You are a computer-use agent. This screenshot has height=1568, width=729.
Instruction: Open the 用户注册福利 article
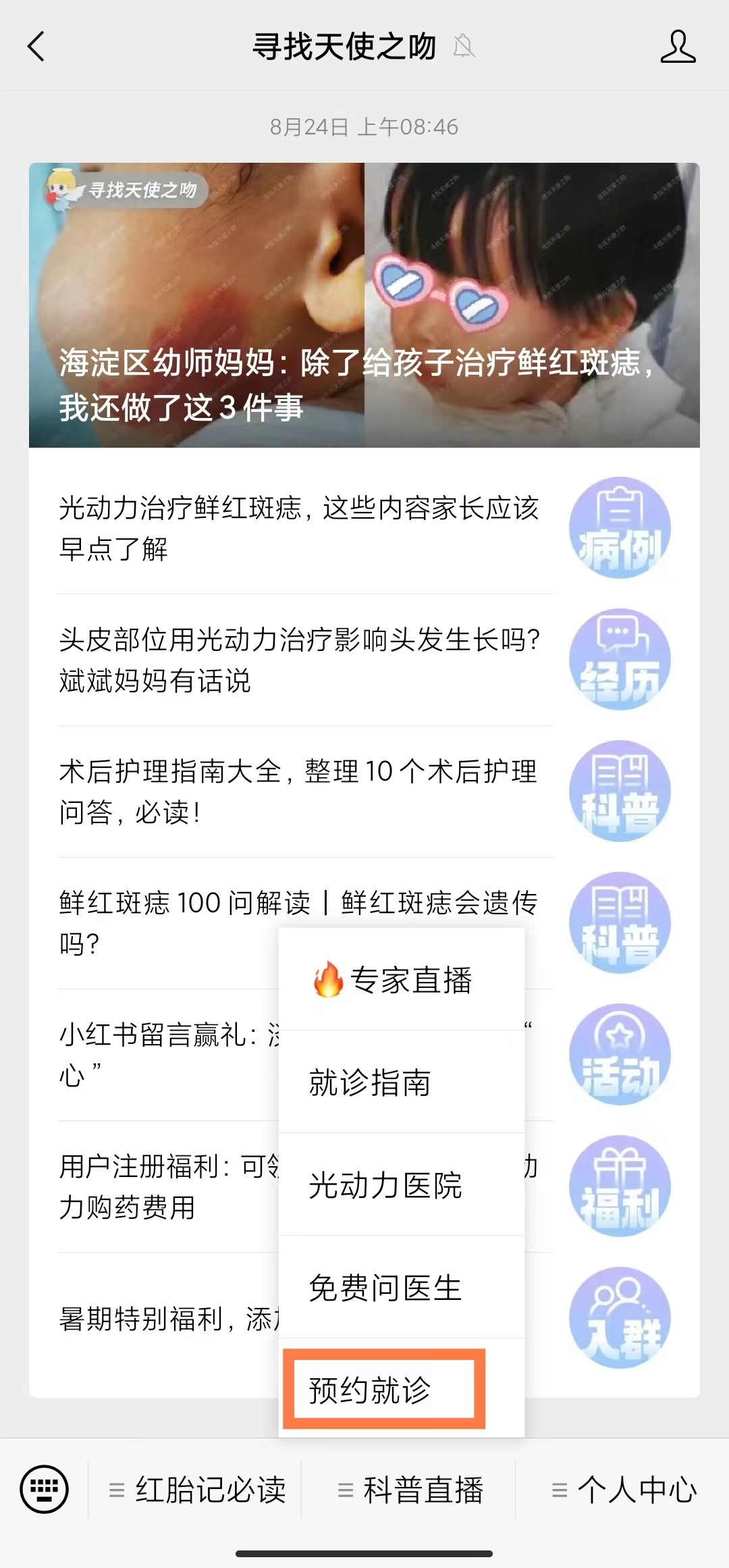pyautogui.click(x=162, y=1186)
